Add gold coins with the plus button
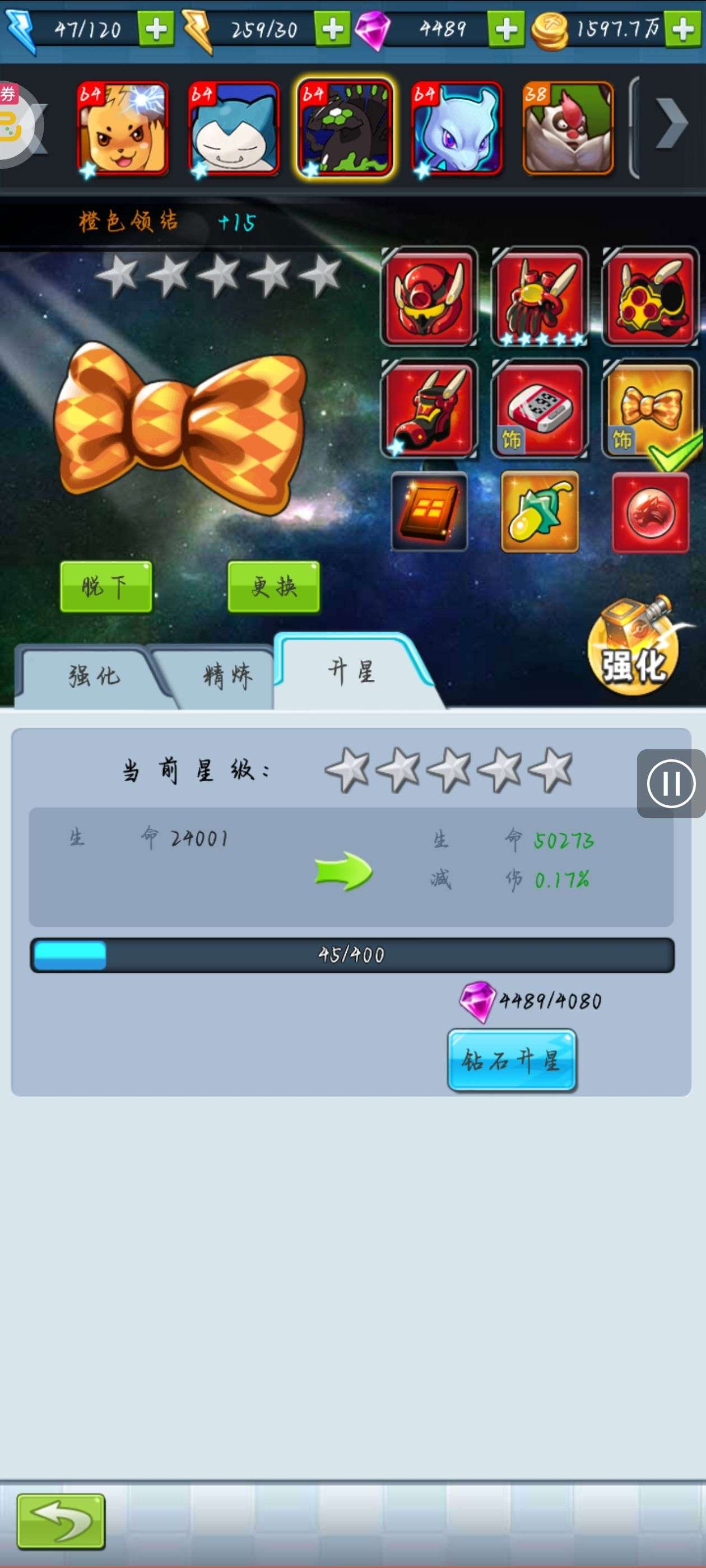This screenshot has height=1568, width=706. click(683, 29)
